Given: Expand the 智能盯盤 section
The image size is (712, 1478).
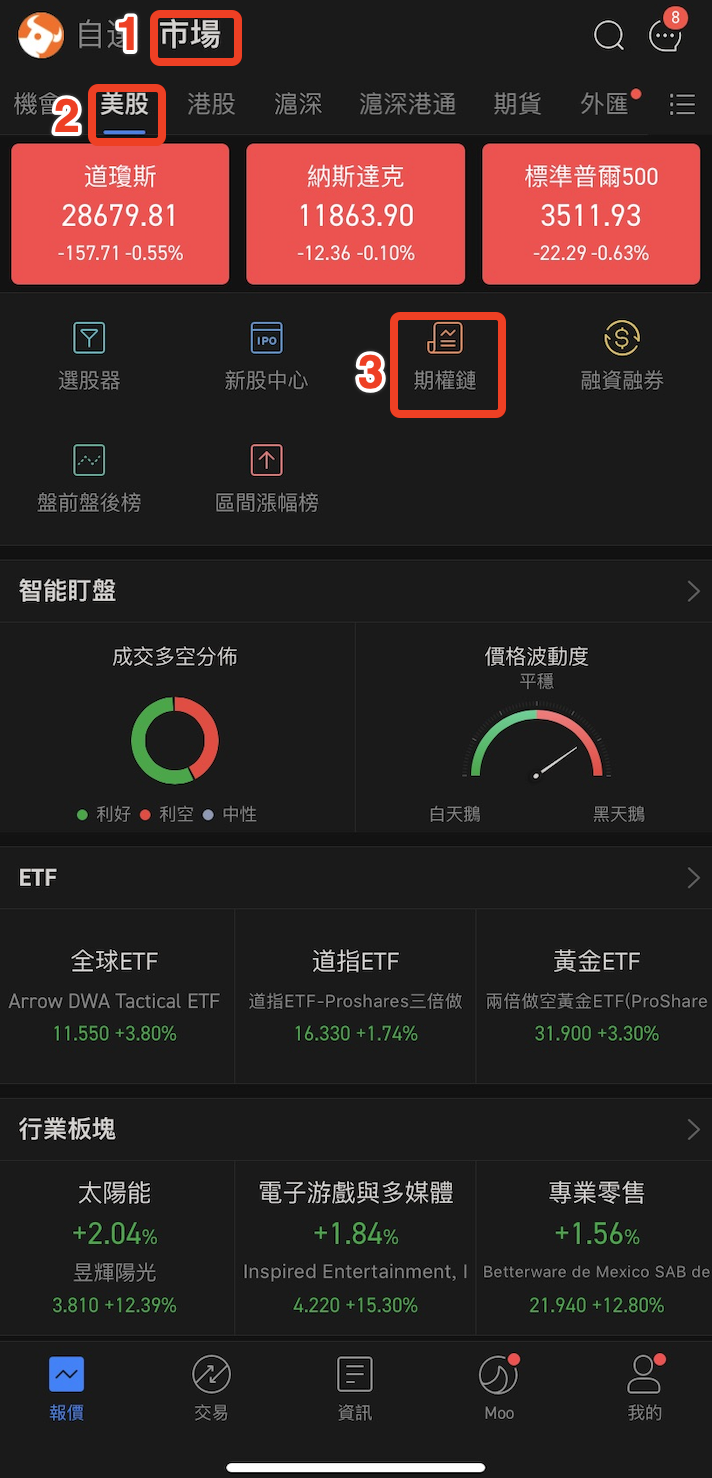Looking at the screenshot, I should pos(692,591).
